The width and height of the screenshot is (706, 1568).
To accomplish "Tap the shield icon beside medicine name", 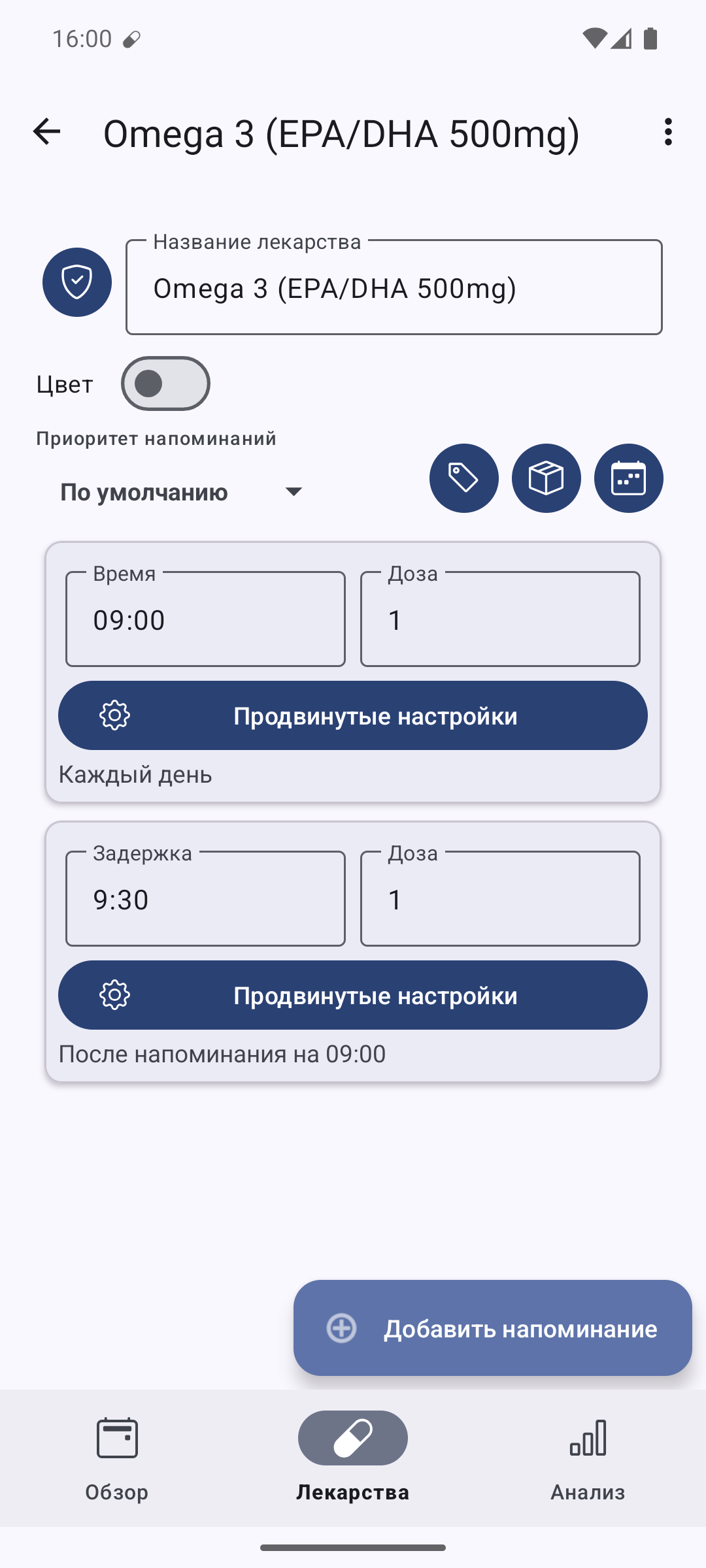I will [77, 282].
